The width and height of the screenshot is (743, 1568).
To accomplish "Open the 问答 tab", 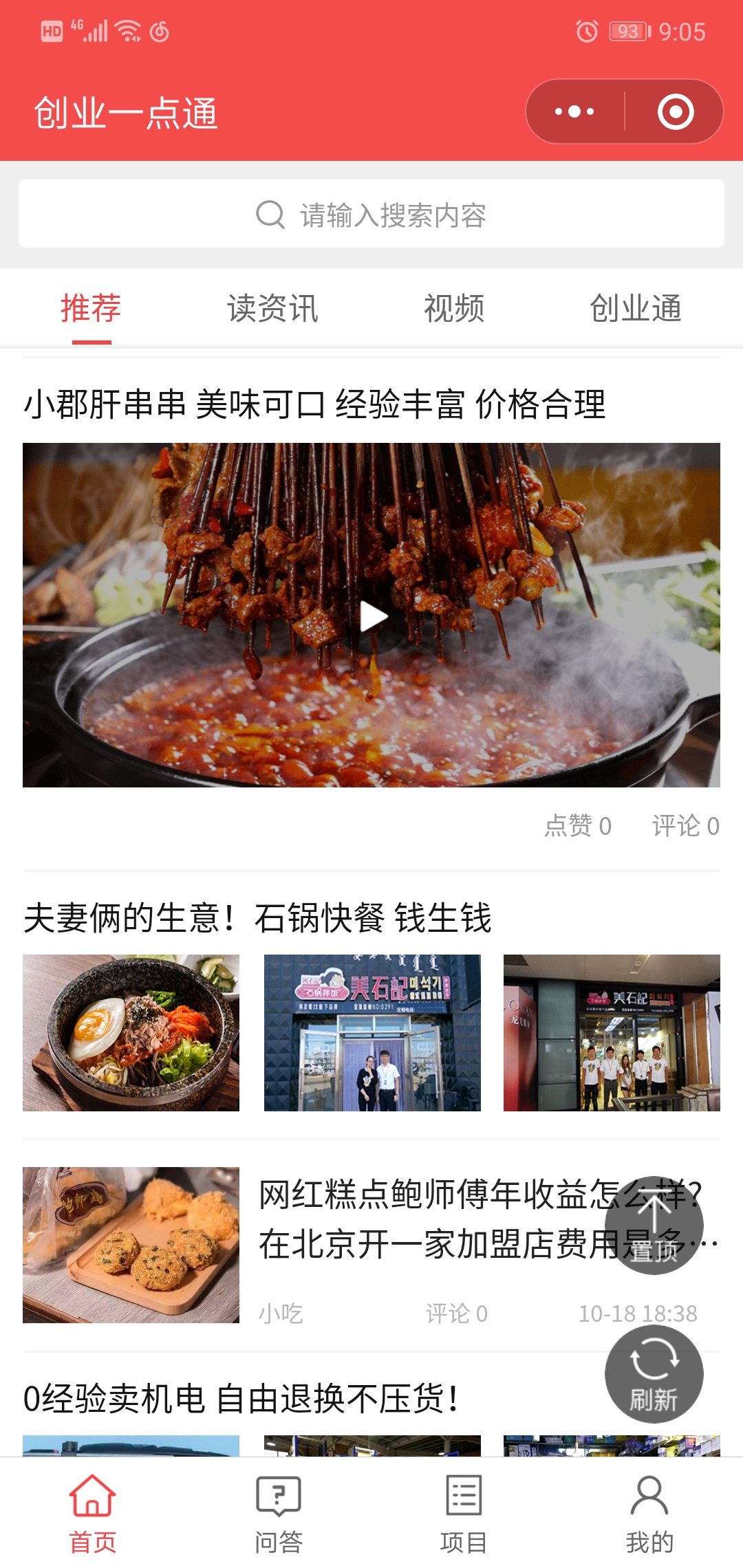I will click(x=279, y=1513).
